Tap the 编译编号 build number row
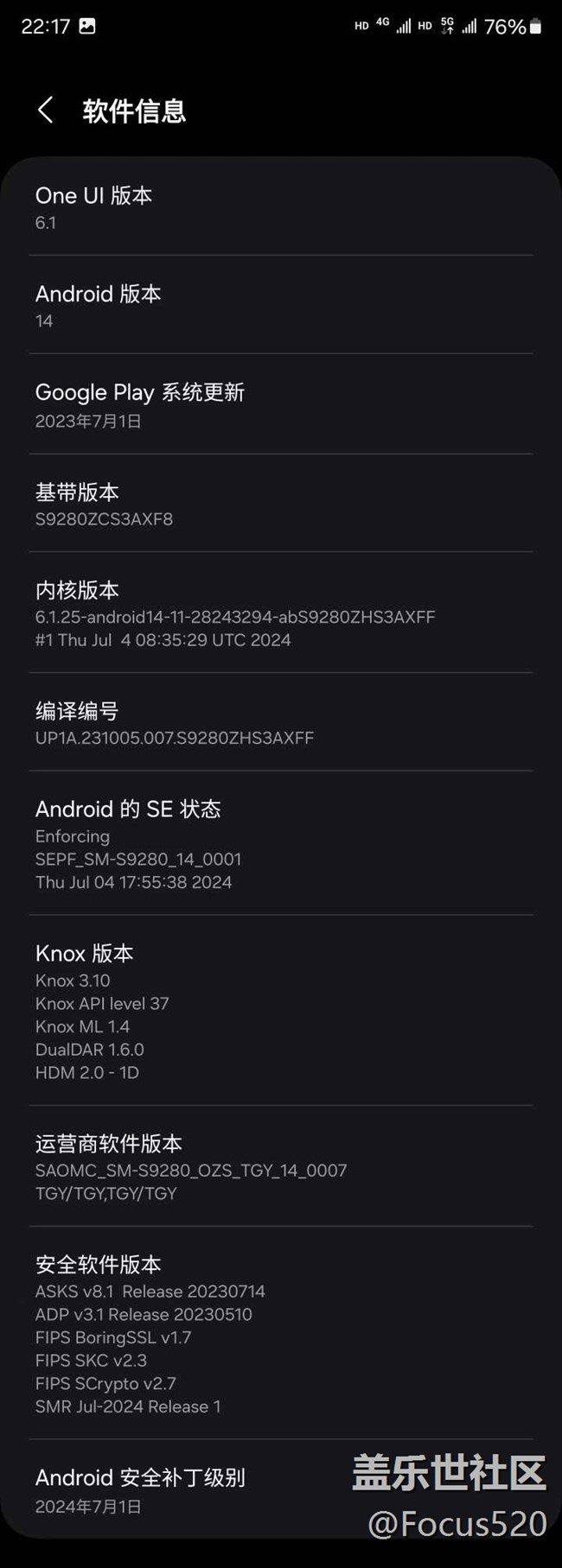Screen dimensions: 562x1568 (x=280, y=722)
